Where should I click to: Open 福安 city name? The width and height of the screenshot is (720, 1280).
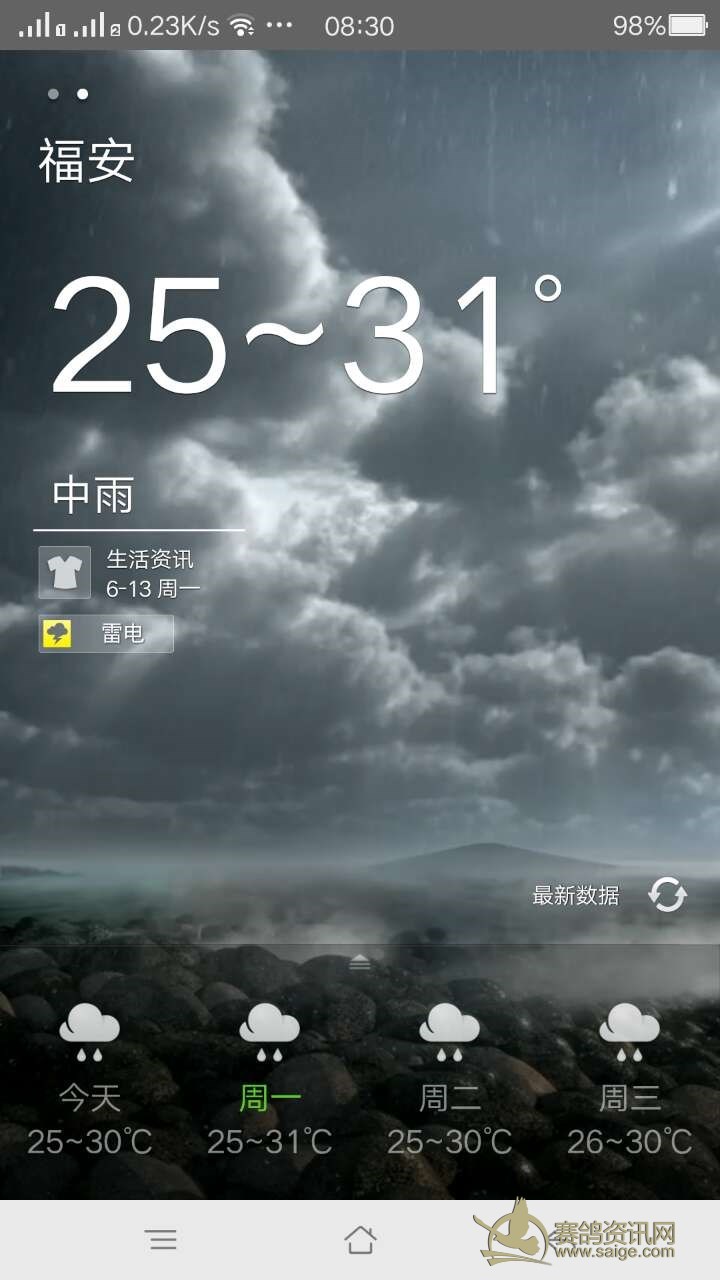pos(87,161)
